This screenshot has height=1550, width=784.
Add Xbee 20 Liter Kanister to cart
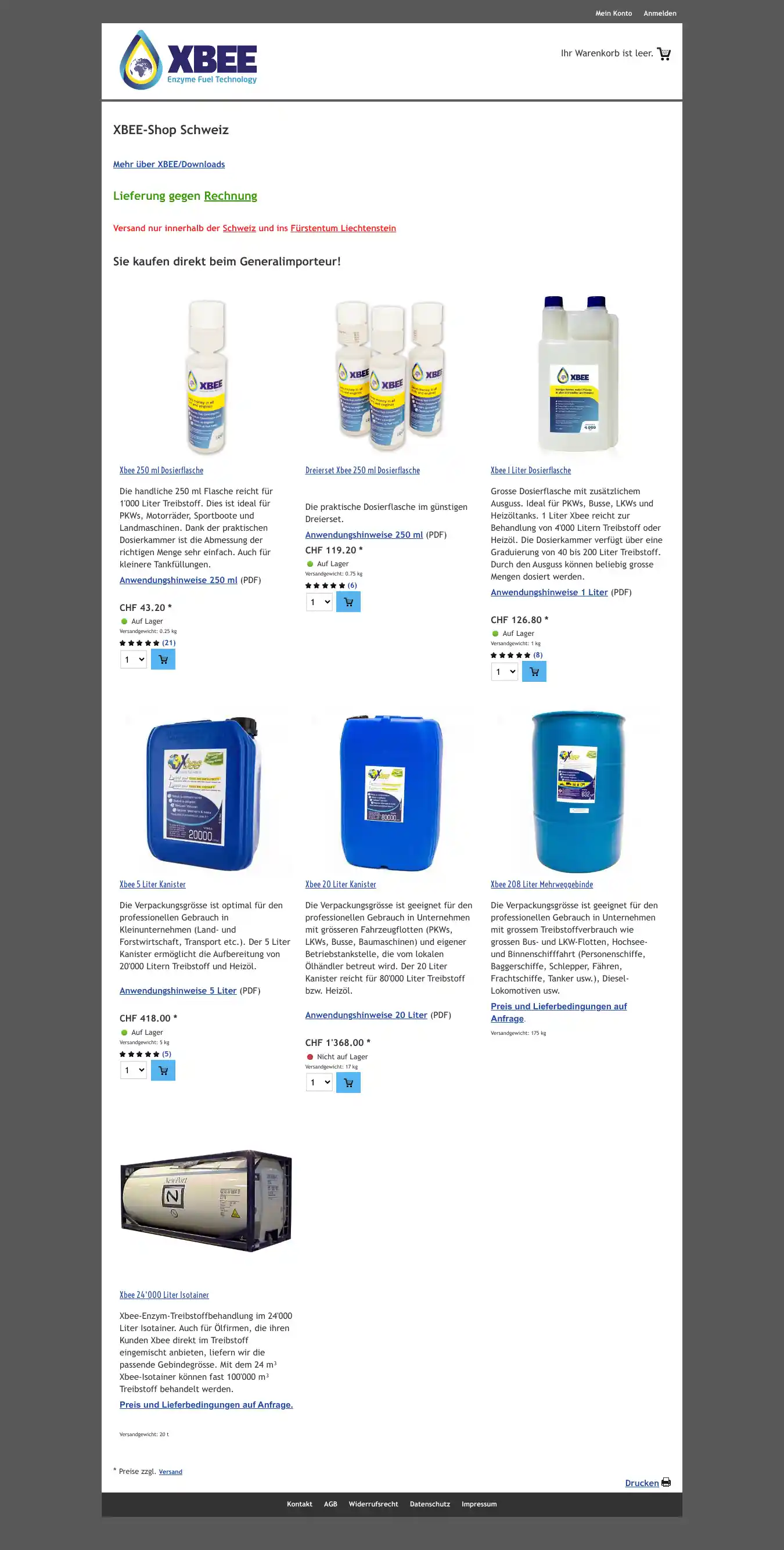348,1083
